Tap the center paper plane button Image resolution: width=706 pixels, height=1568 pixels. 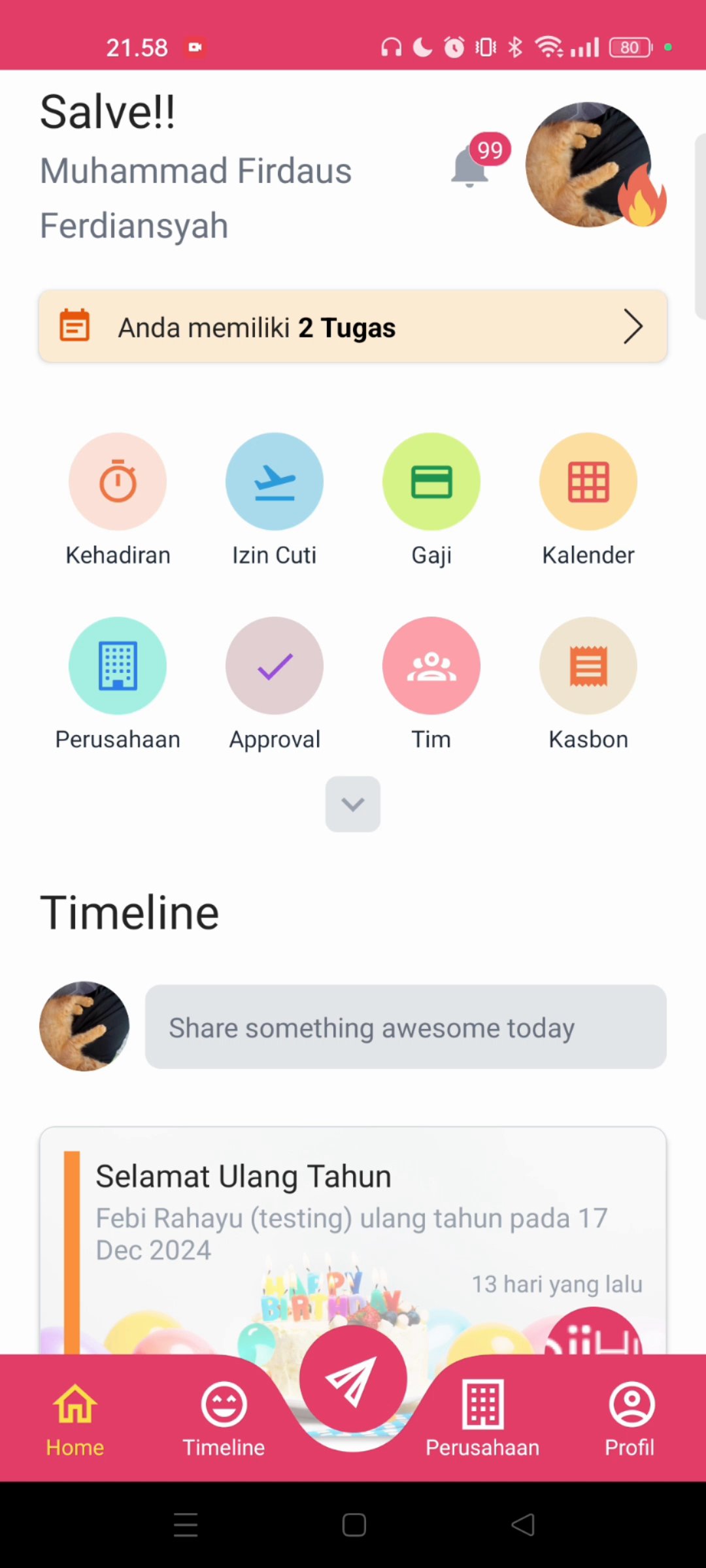[x=353, y=1380]
